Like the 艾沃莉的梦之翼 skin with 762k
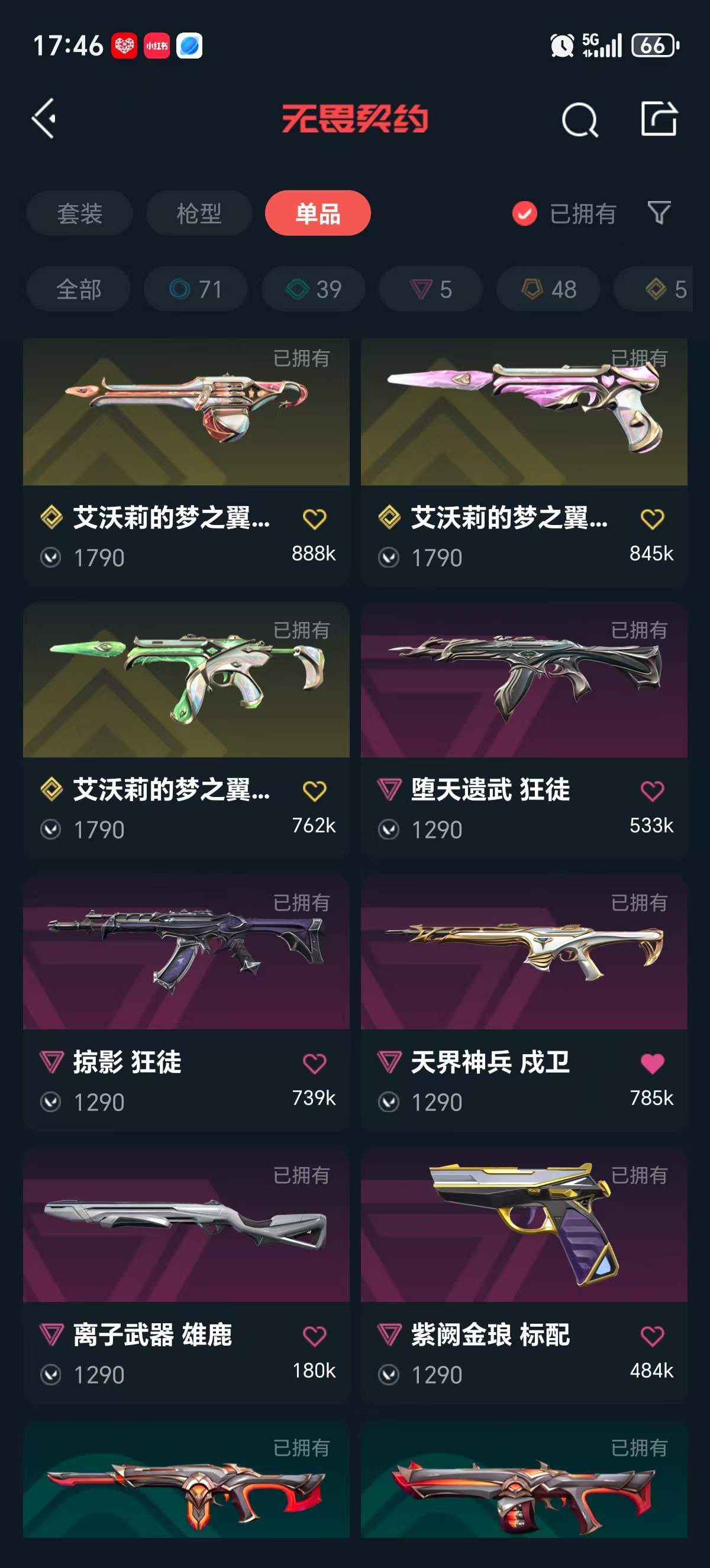The image size is (710, 1568). (x=314, y=791)
